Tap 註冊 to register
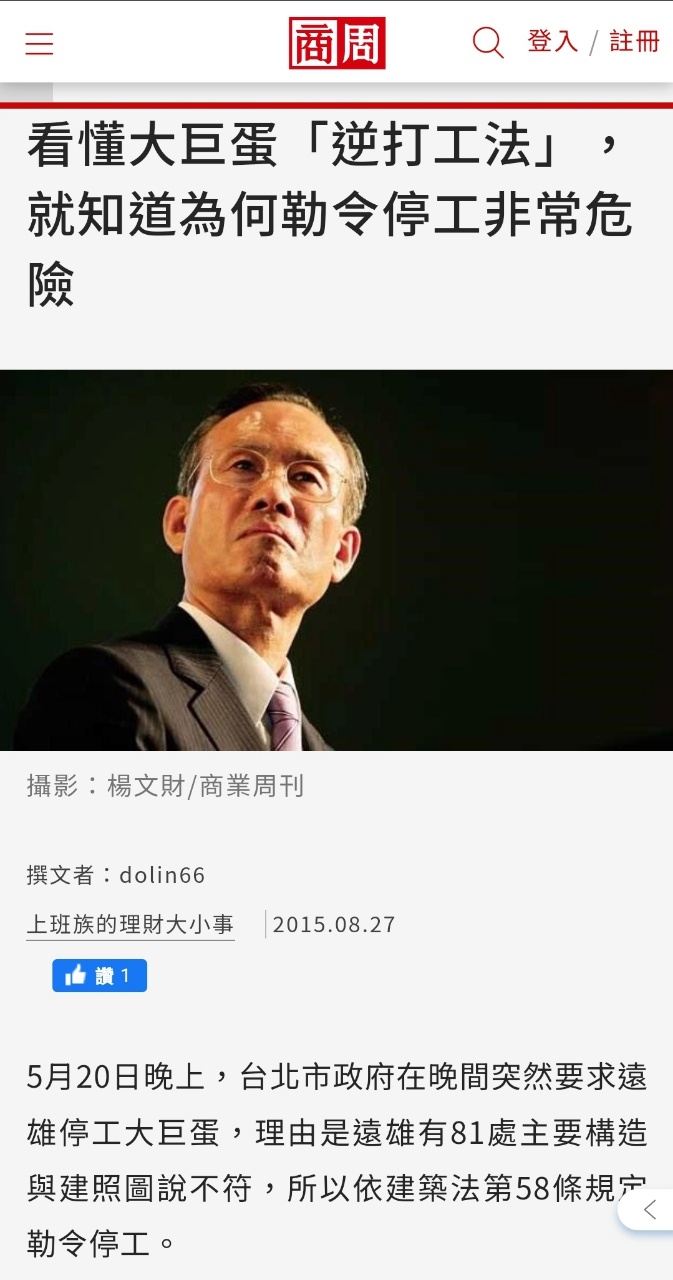The height and width of the screenshot is (1280, 673). click(635, 42)
